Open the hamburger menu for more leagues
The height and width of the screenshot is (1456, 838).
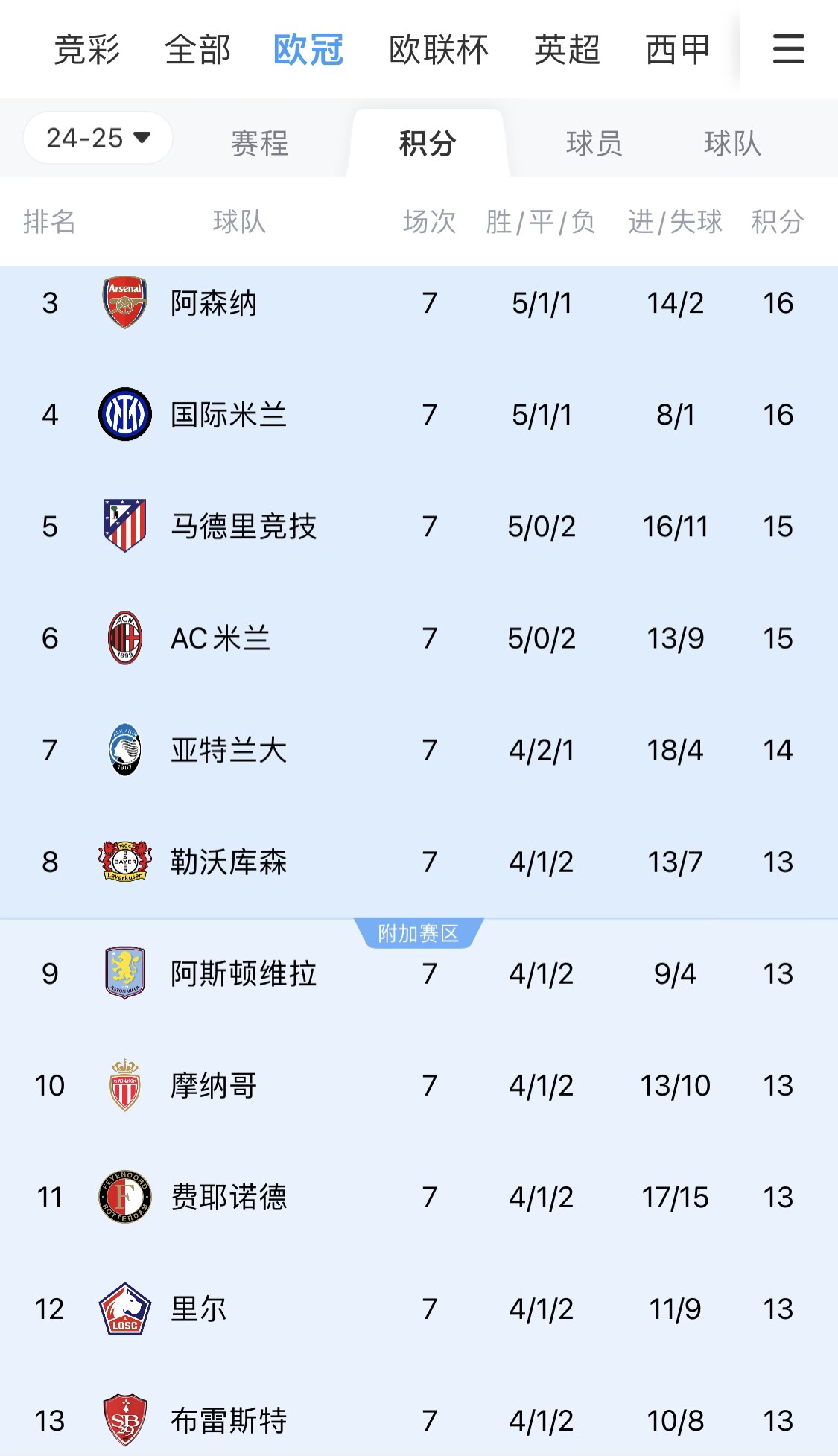pyautogui.click(x=788, y=49)
